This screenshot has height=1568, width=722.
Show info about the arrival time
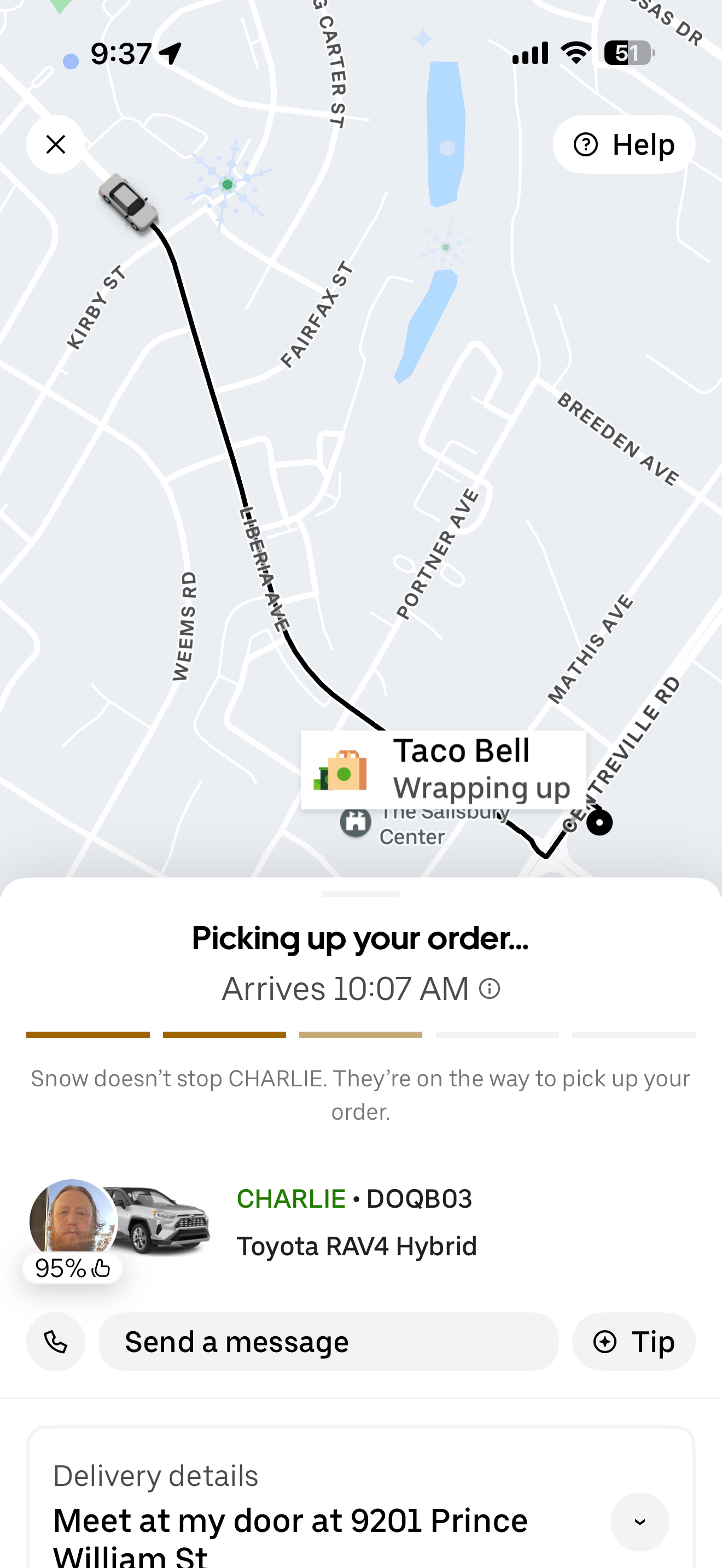tap(490, 988)
